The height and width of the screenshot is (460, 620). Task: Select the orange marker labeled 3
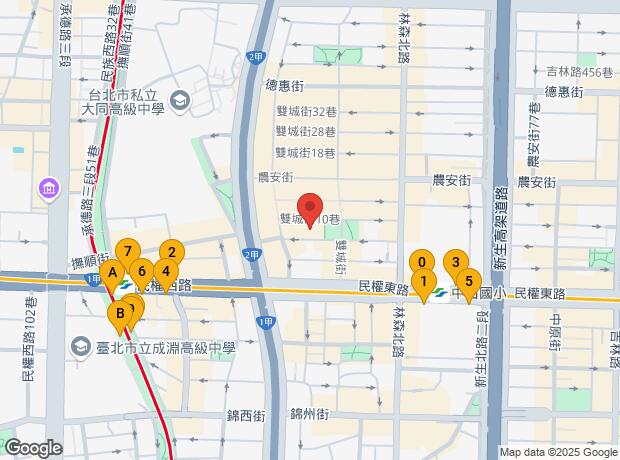point(456,262)
